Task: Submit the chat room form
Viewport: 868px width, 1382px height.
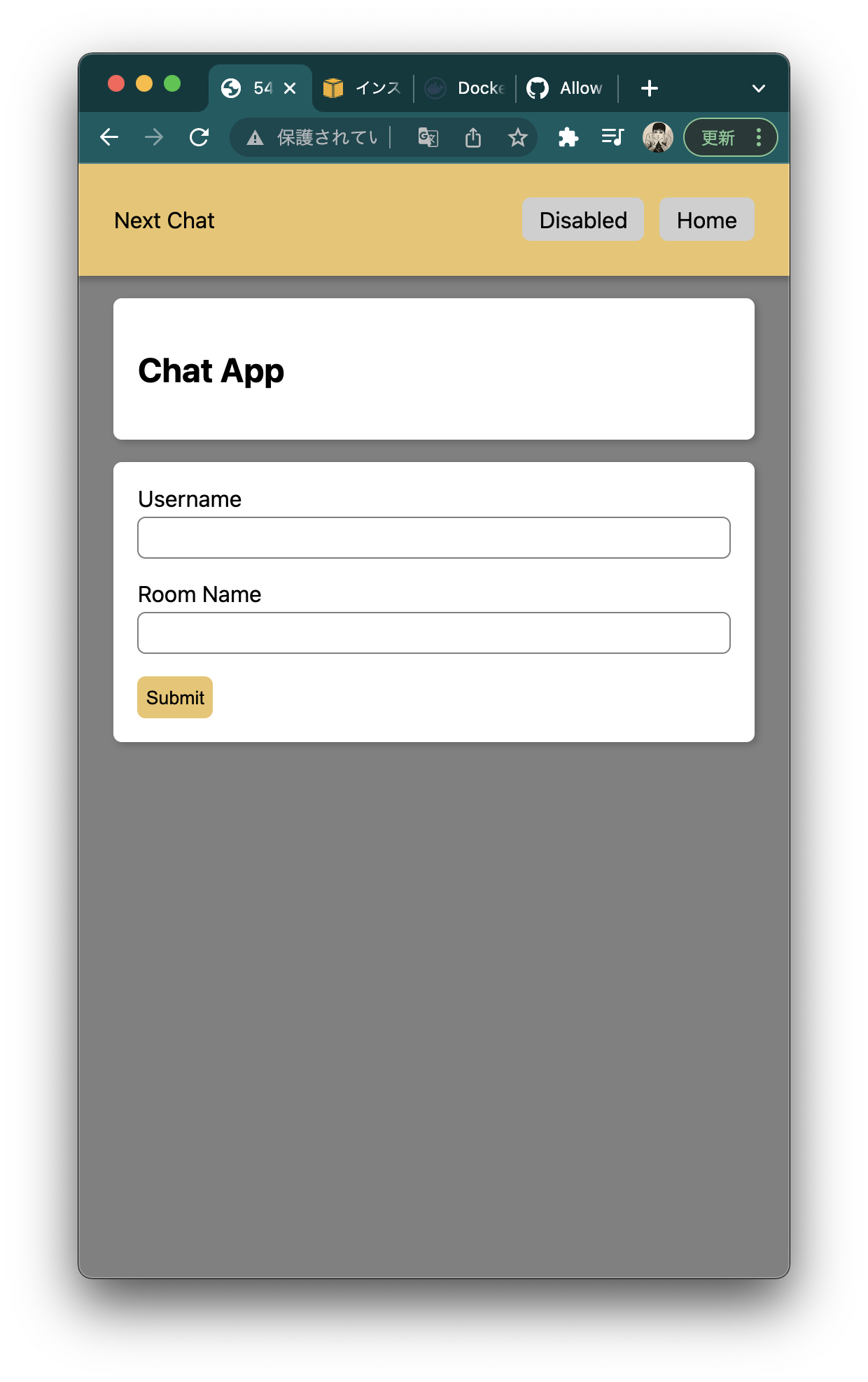Action: 175,697
